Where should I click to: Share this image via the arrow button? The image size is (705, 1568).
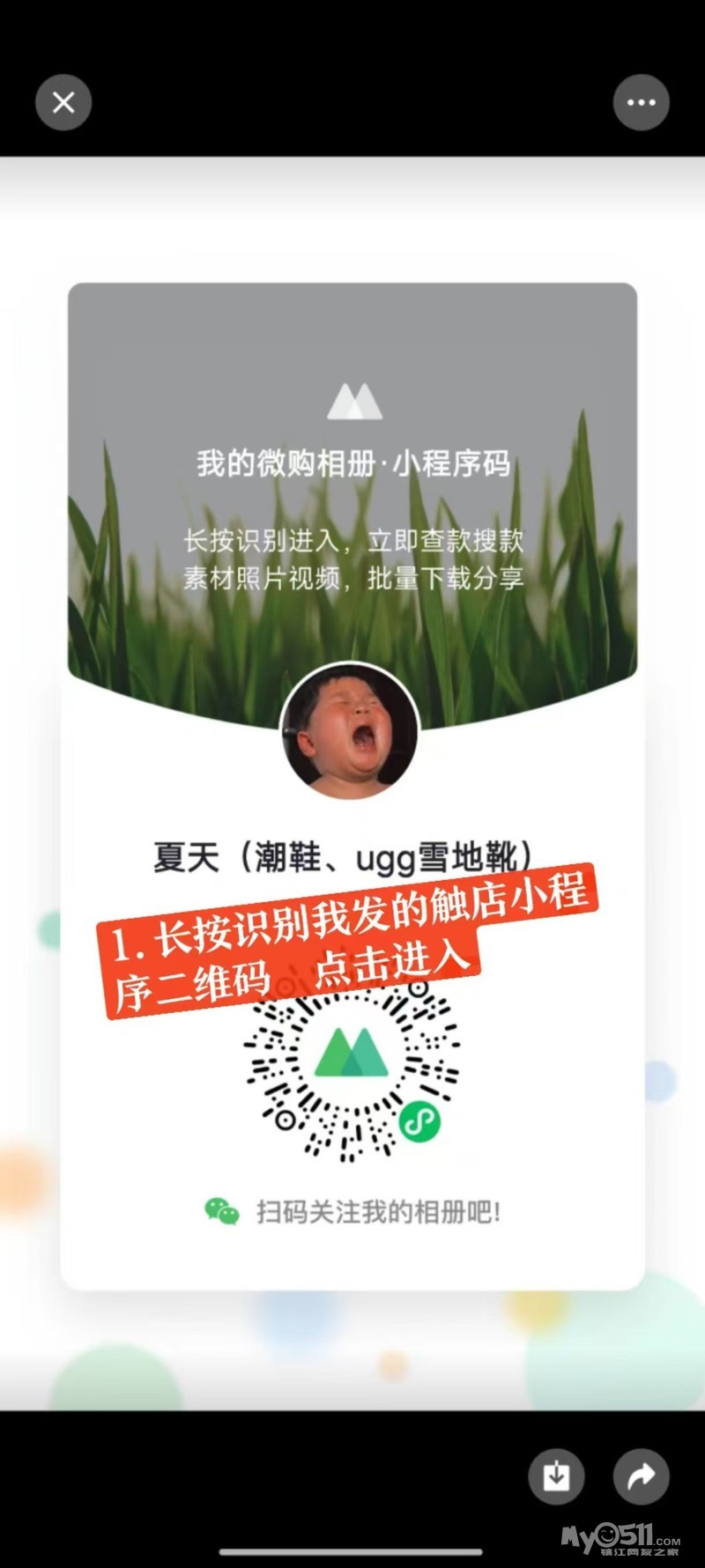(641, 1476)
